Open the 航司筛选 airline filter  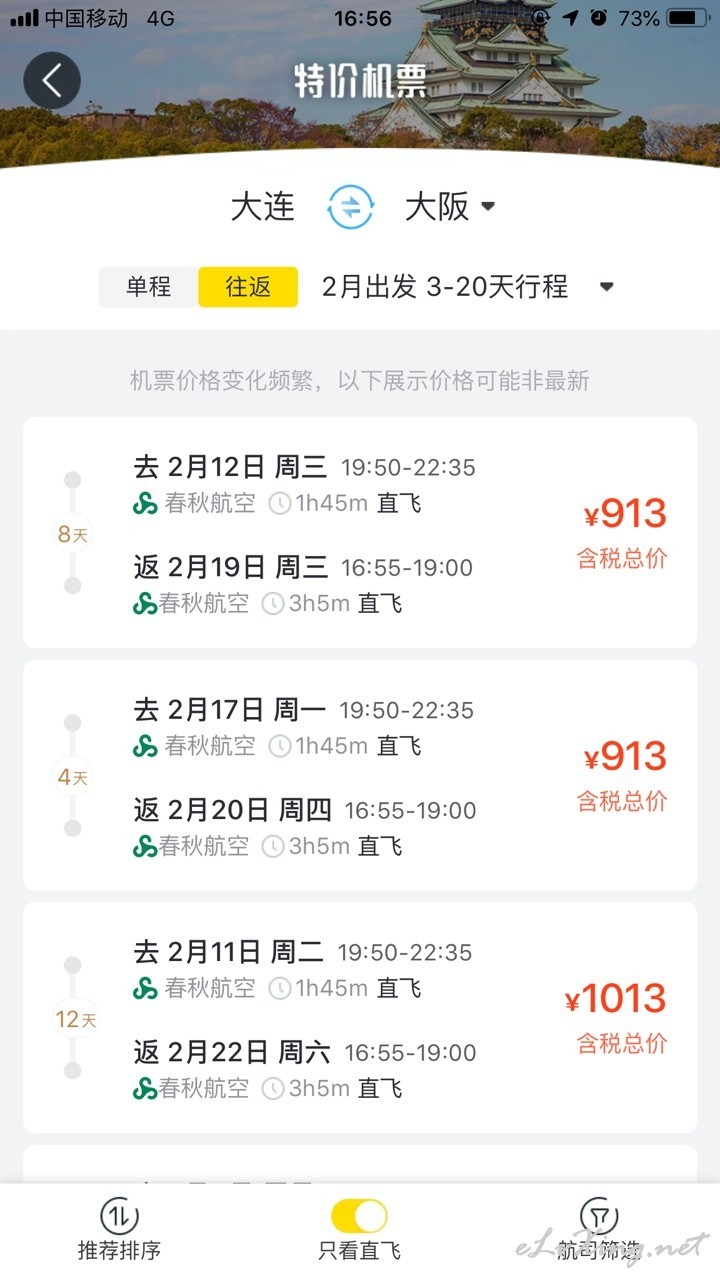tap(598, 1231)
